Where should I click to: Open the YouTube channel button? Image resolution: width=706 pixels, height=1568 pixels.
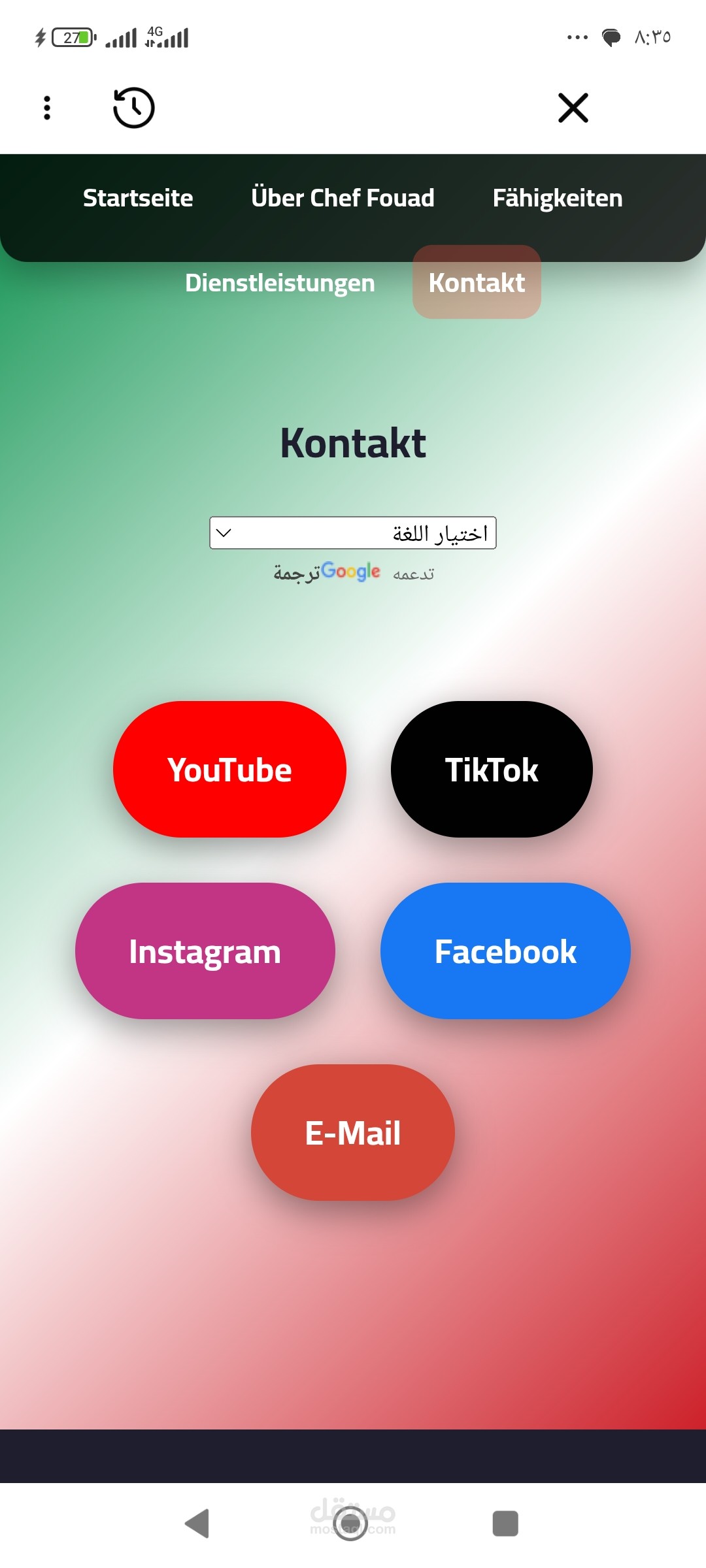coord(229,770)
